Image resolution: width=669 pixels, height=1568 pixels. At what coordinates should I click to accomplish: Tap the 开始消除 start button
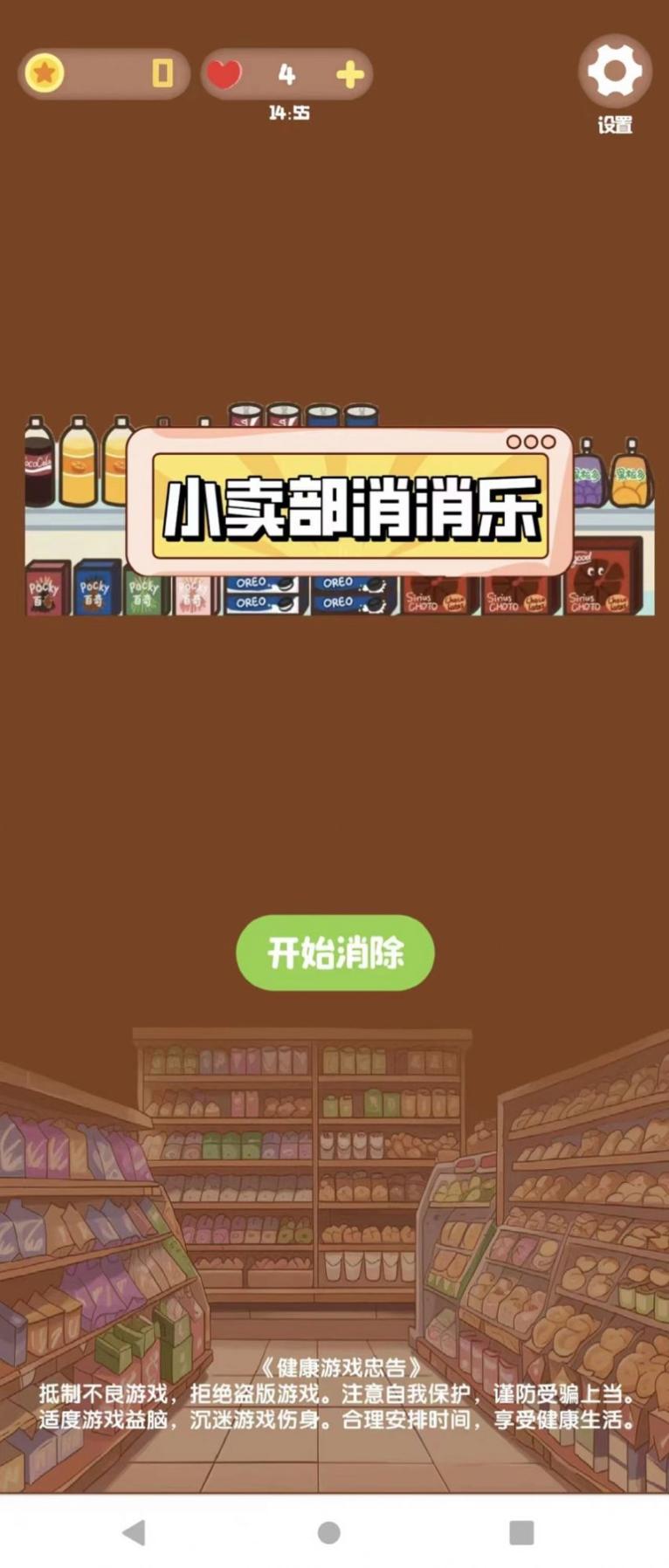334,952
